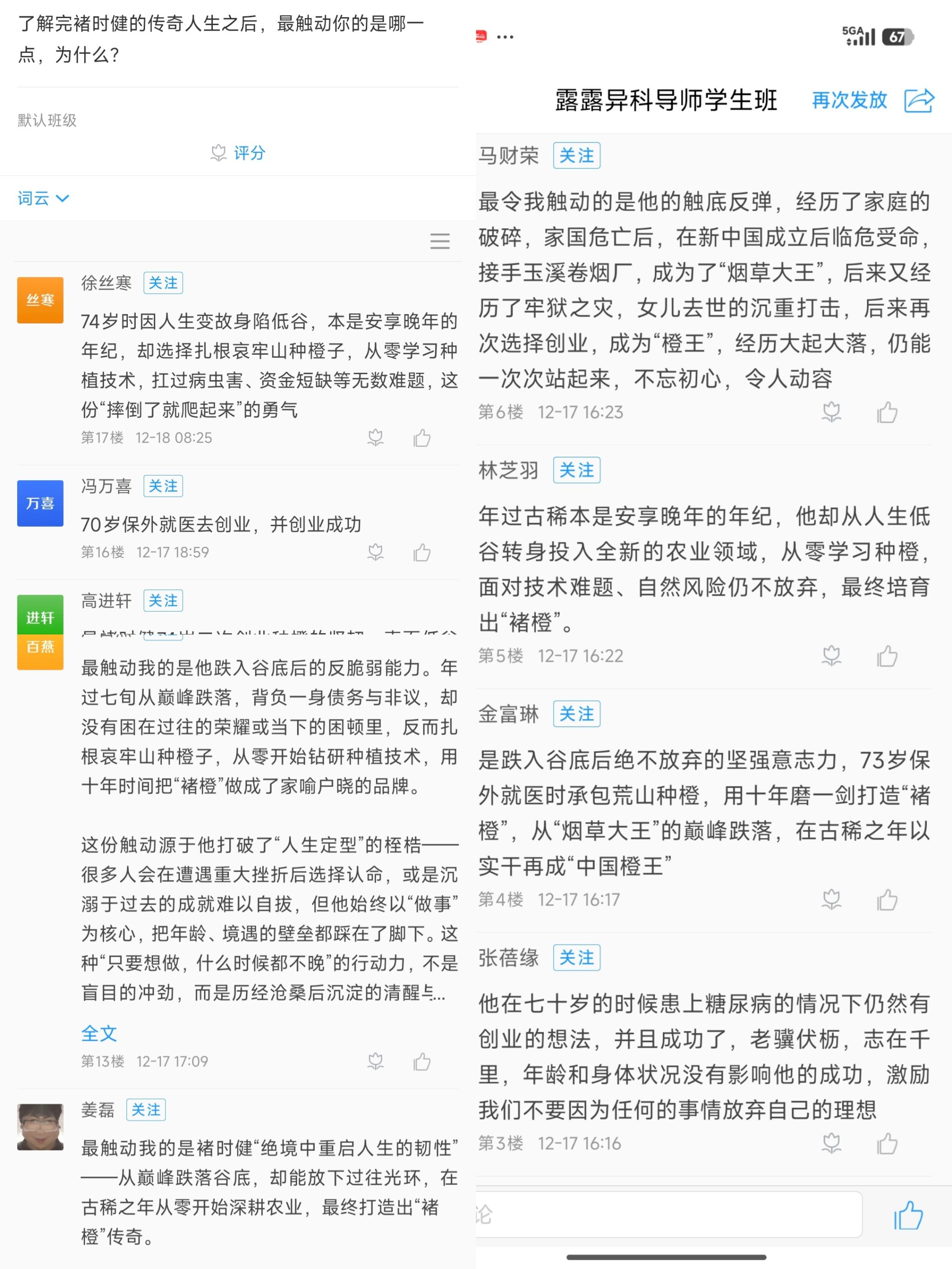This screenshot has width=952, height=1269.
Task: Open the list view menu icon
Action: point(440,241)
